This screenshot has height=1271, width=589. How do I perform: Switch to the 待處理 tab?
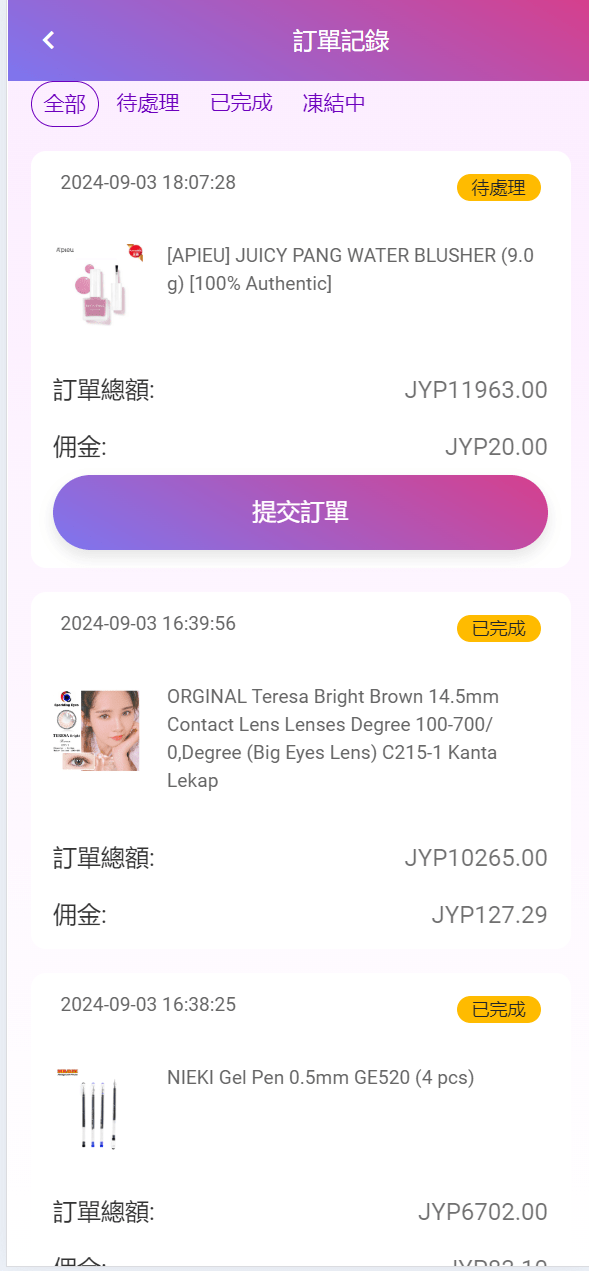[148, 103]
